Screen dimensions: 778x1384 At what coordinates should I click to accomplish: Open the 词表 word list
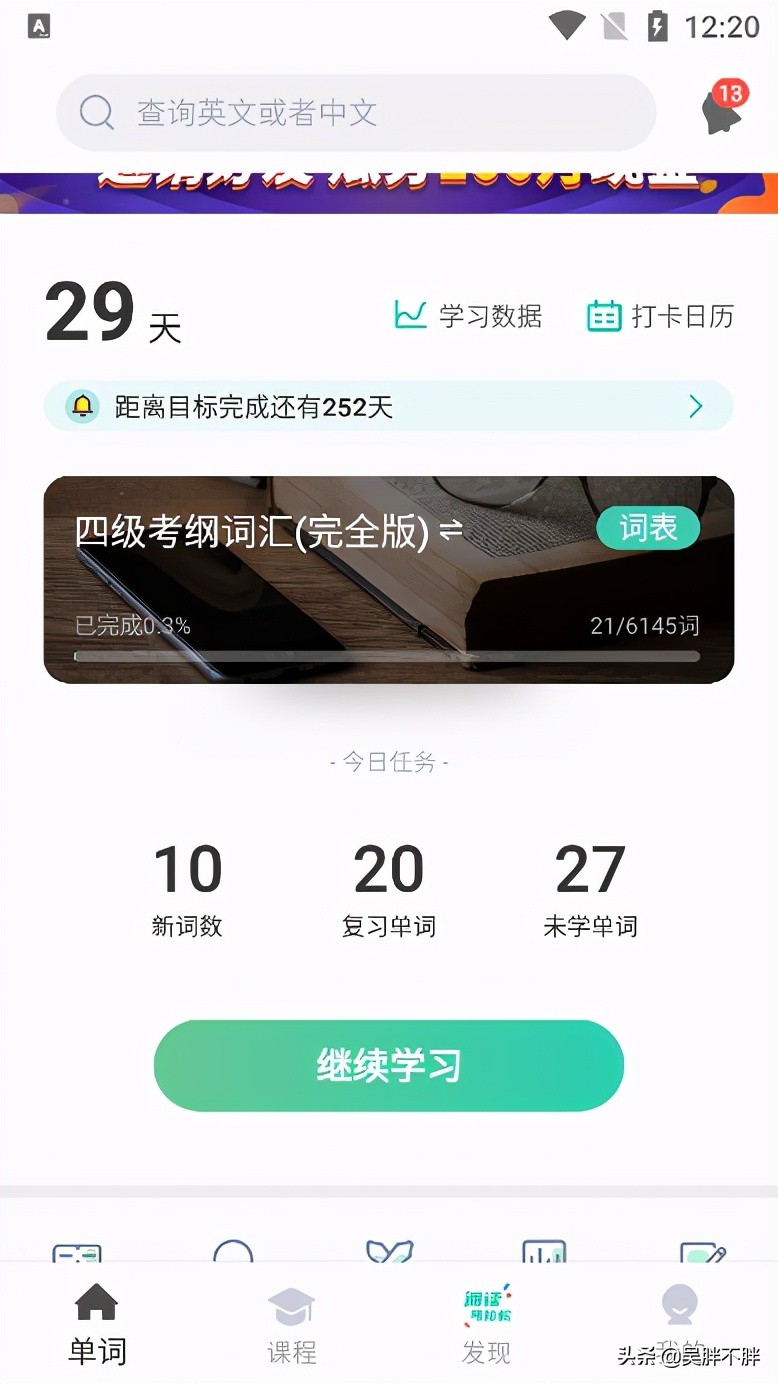pyautogui.click(x=648, y=528)
